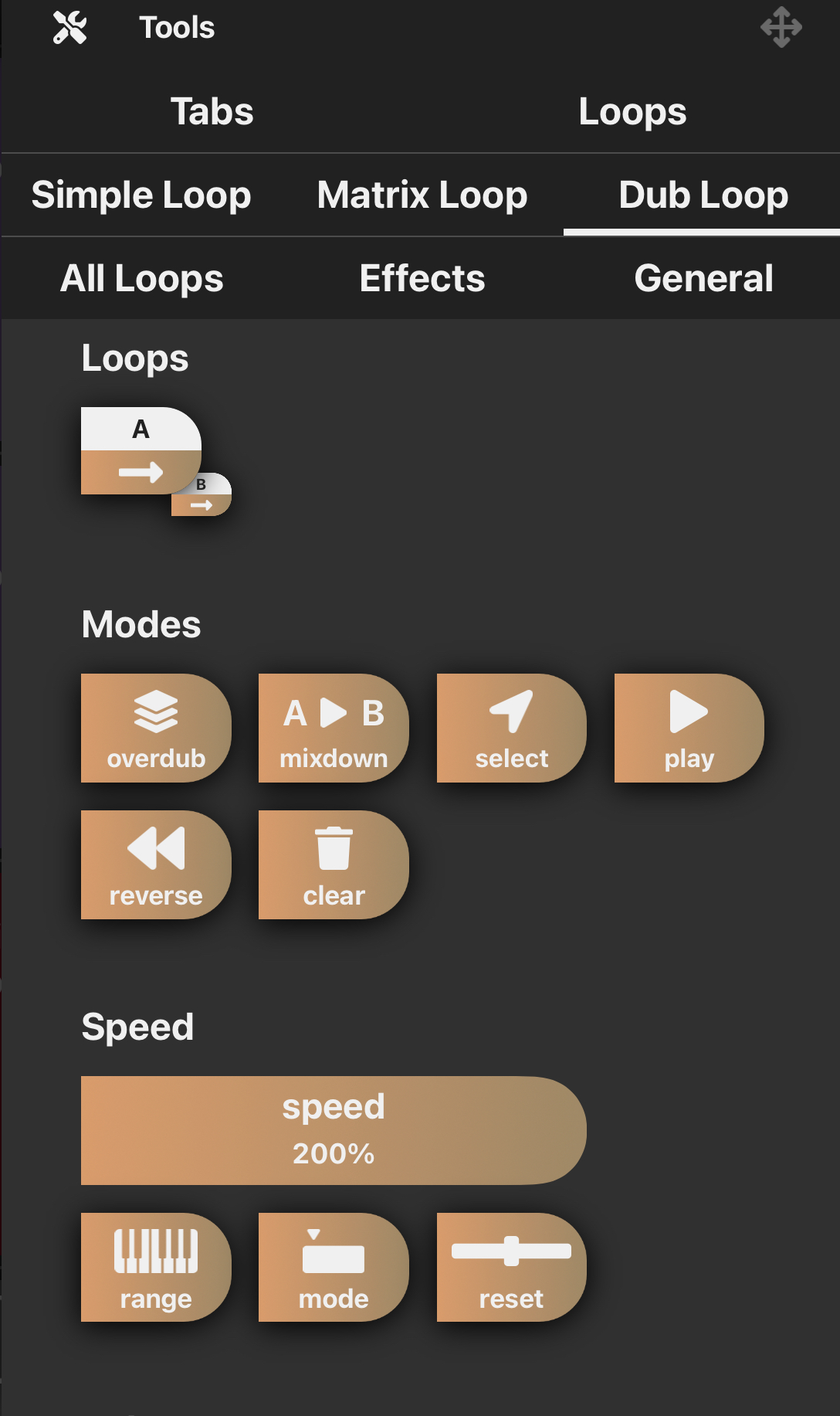Enable reverse mode

pos(156,864)
